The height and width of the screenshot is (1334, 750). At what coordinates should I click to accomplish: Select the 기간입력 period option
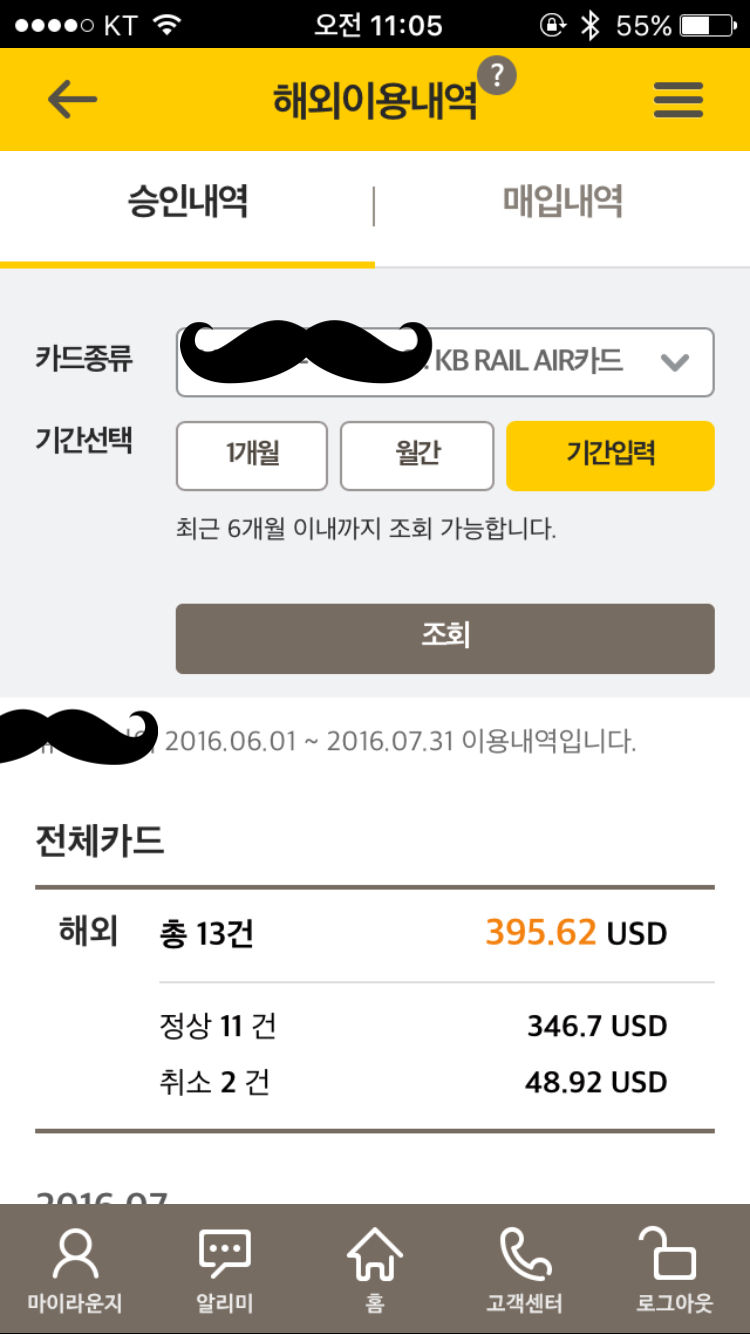pyautogui.click(x=610, y=456)
